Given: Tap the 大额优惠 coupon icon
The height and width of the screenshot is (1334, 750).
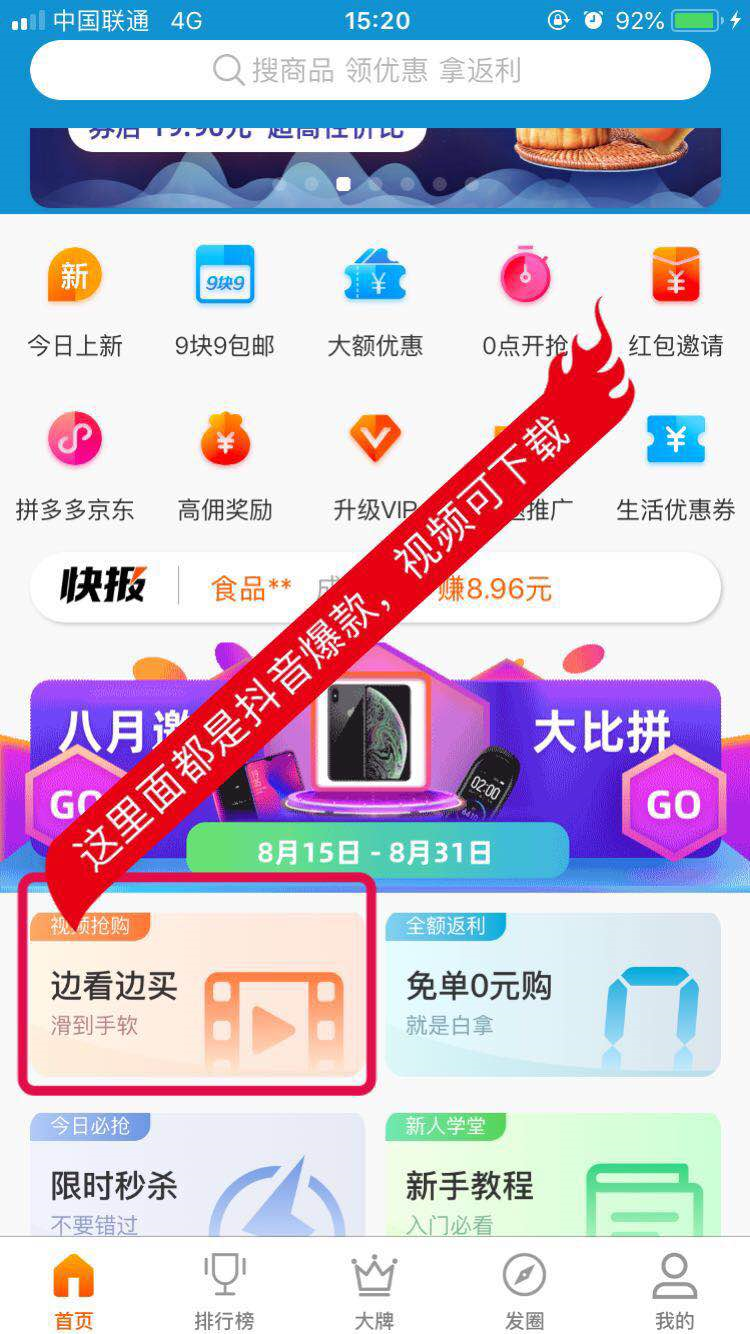Looking at the screenshot, I should coord(375,277).
